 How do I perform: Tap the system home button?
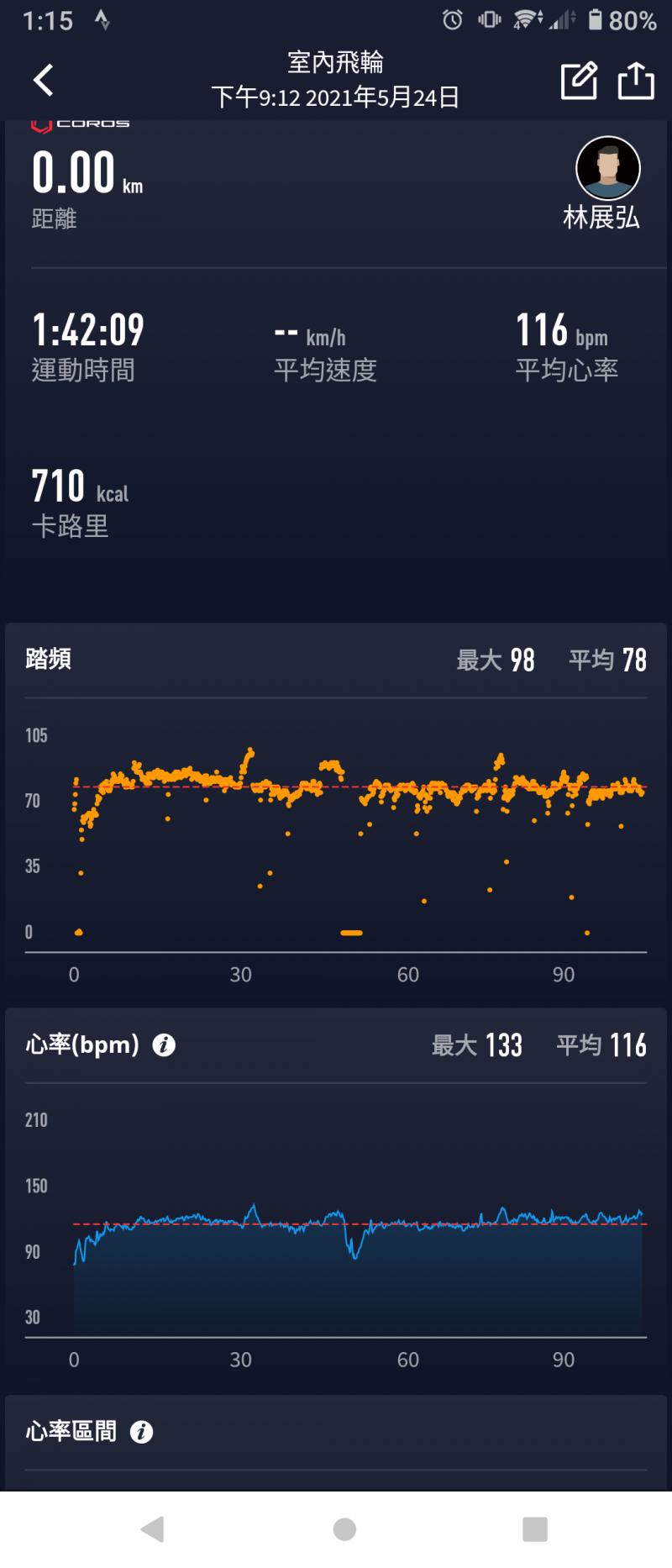click(344, 1529)
